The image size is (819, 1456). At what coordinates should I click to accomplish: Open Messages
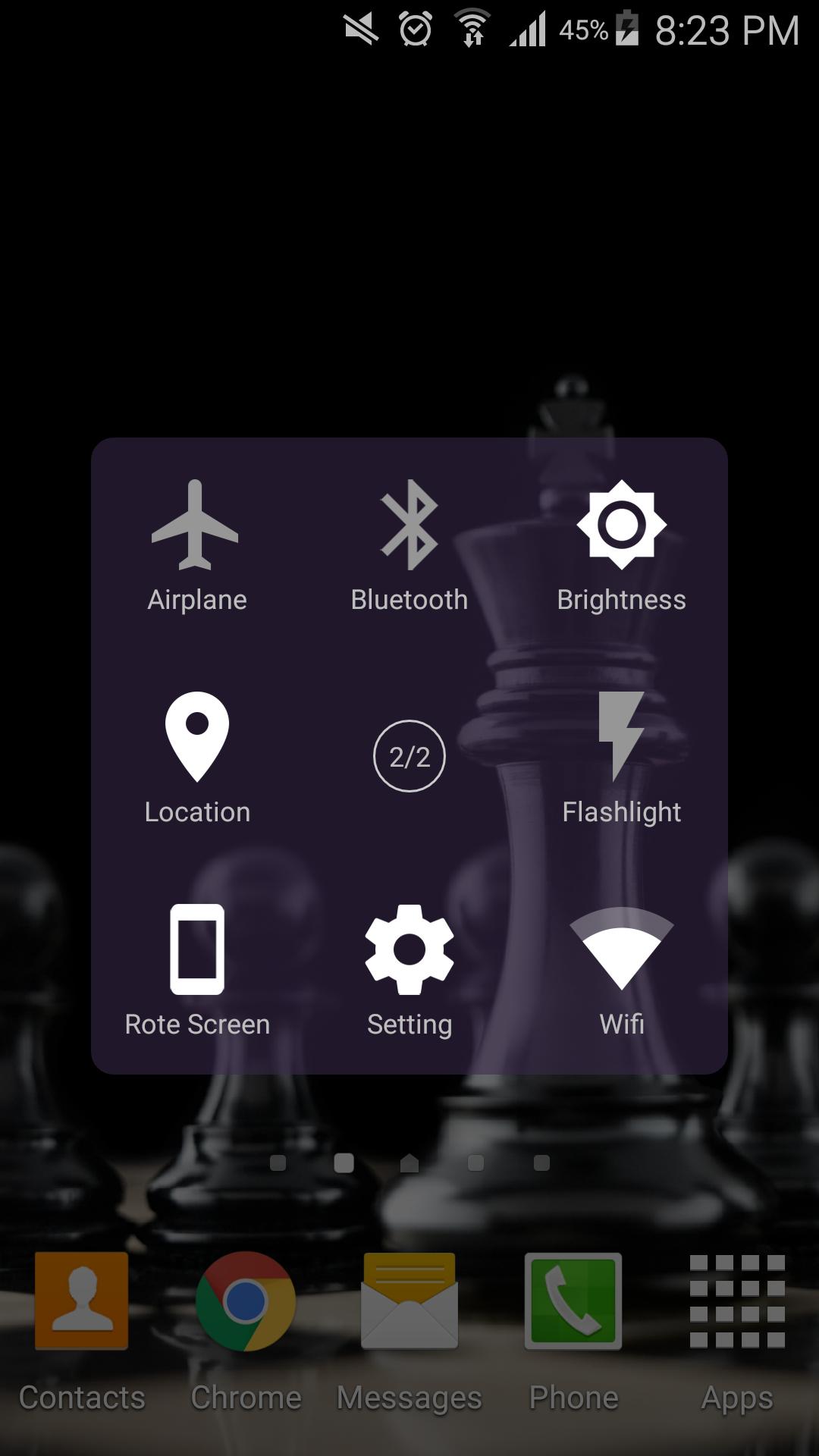[409, 1332]
